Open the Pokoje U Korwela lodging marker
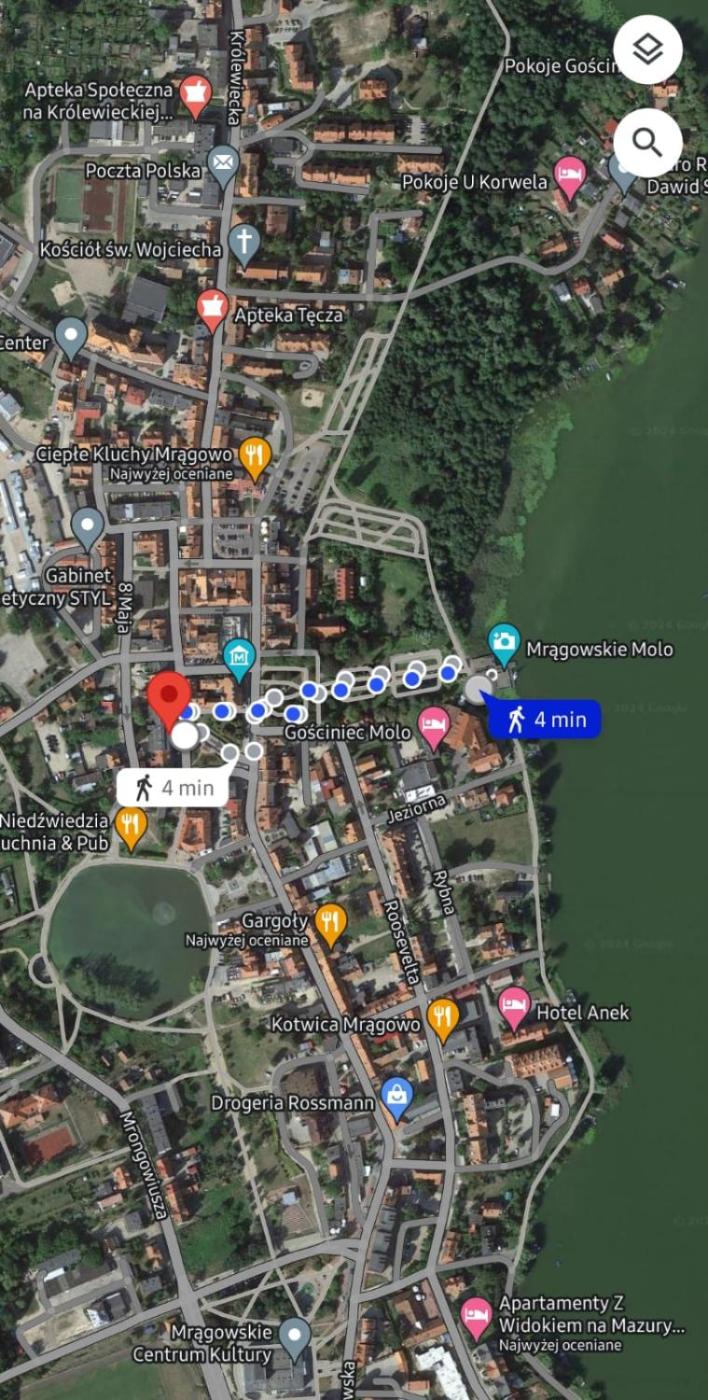 tap(570, 176)
